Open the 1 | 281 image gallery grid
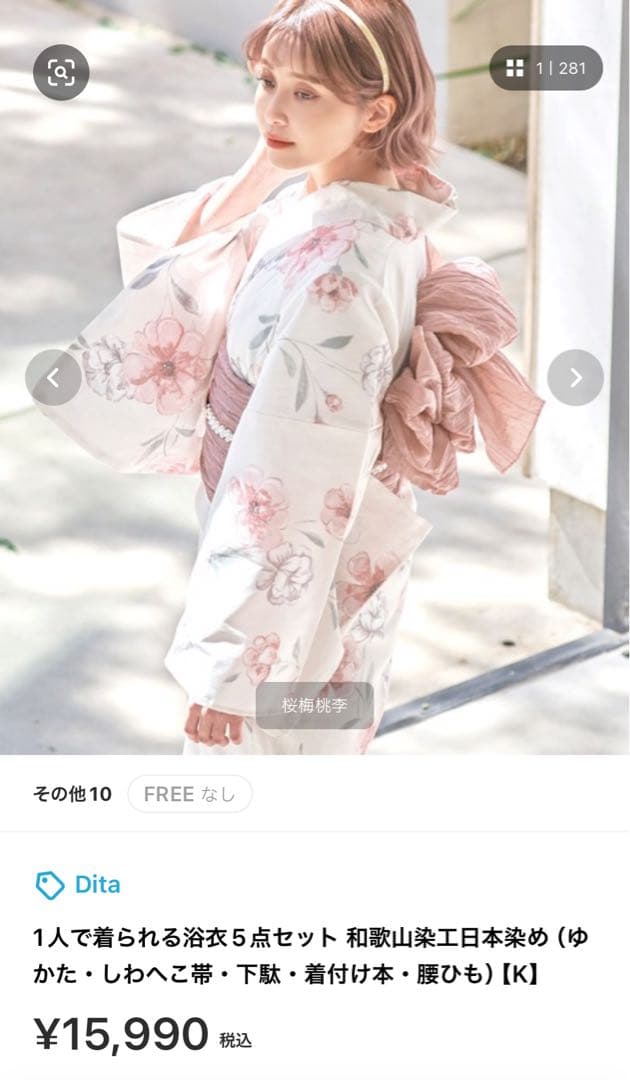This screenshot has height=1080, width=630. [545, 68]
